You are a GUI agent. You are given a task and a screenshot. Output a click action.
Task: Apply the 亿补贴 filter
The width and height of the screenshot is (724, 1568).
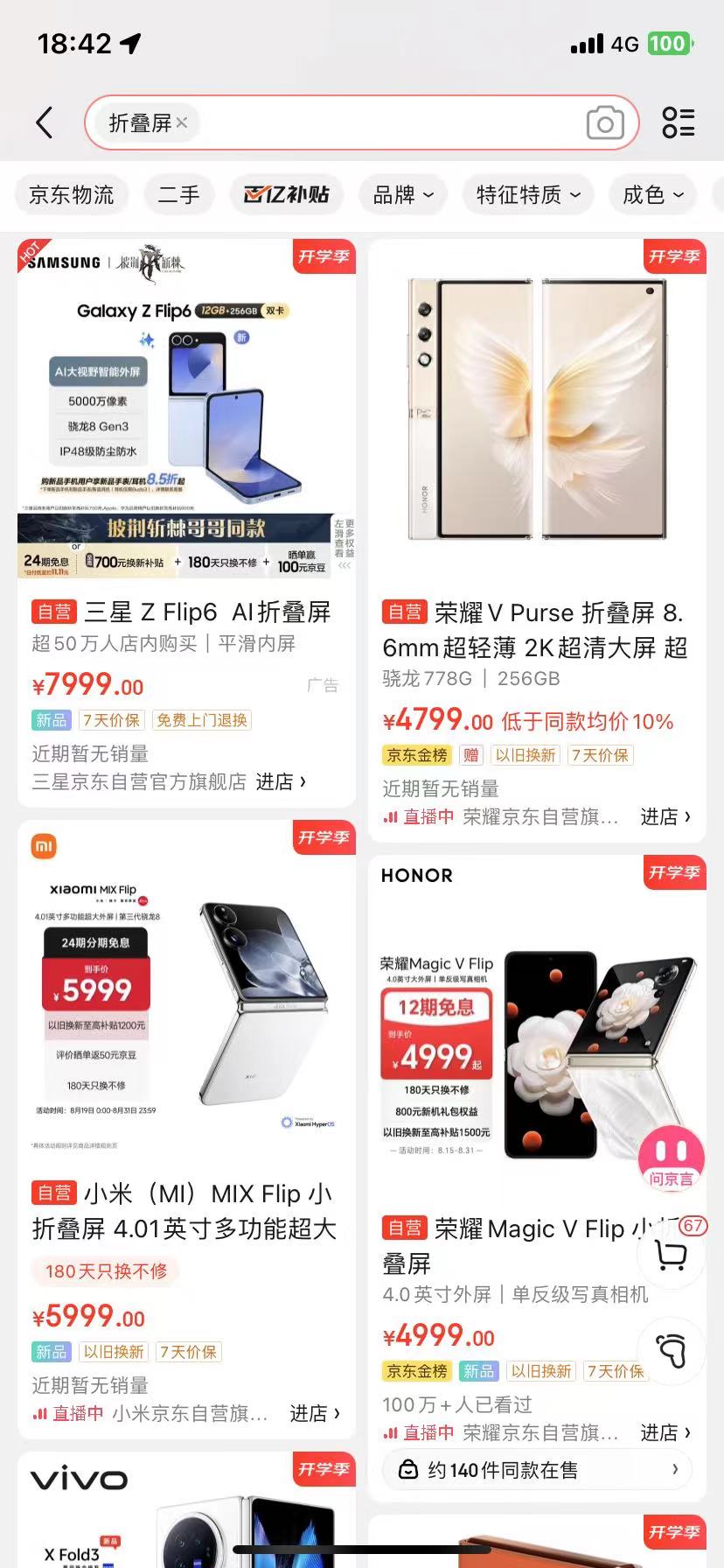[x=287, y=194]
